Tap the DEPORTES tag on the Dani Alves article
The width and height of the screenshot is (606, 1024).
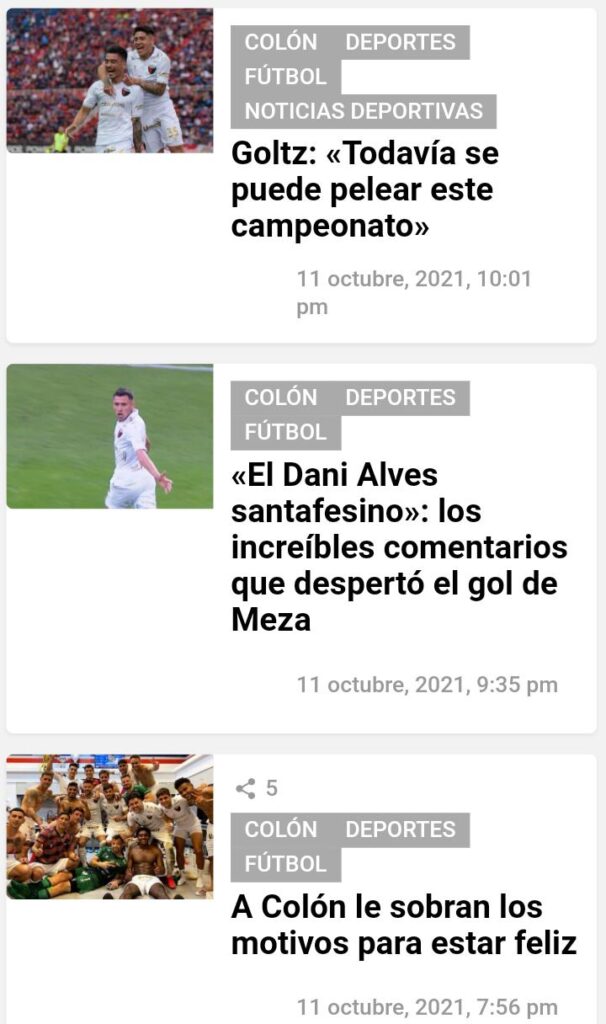(400, 398)
